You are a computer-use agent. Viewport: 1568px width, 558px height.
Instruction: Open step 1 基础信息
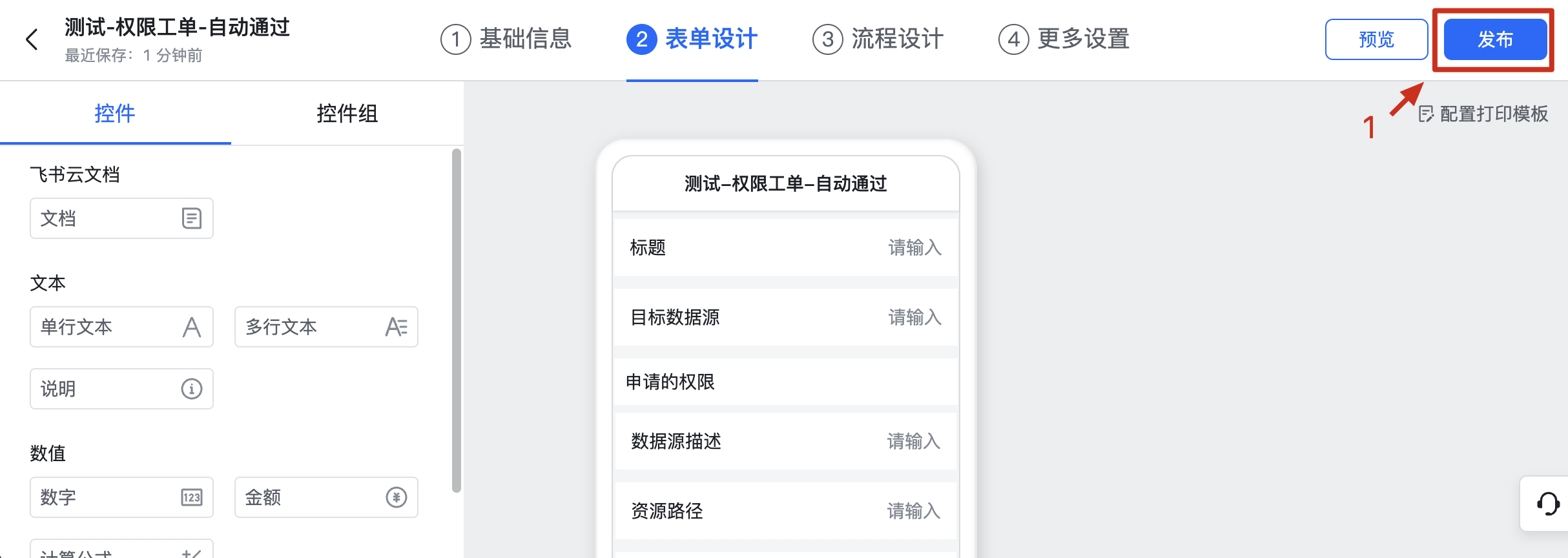[x=506, y=39]
